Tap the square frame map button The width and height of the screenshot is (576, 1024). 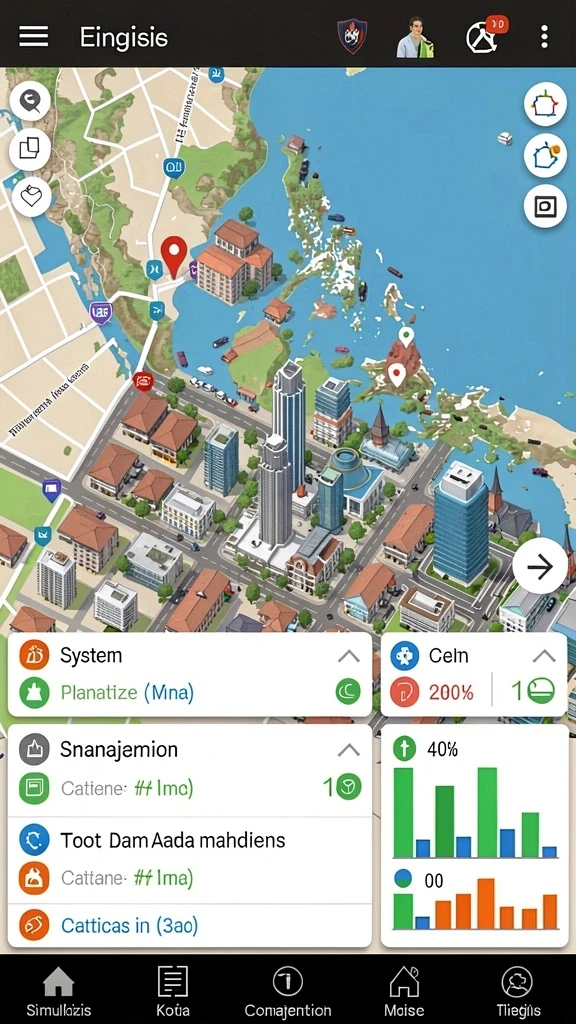point(545,207)
